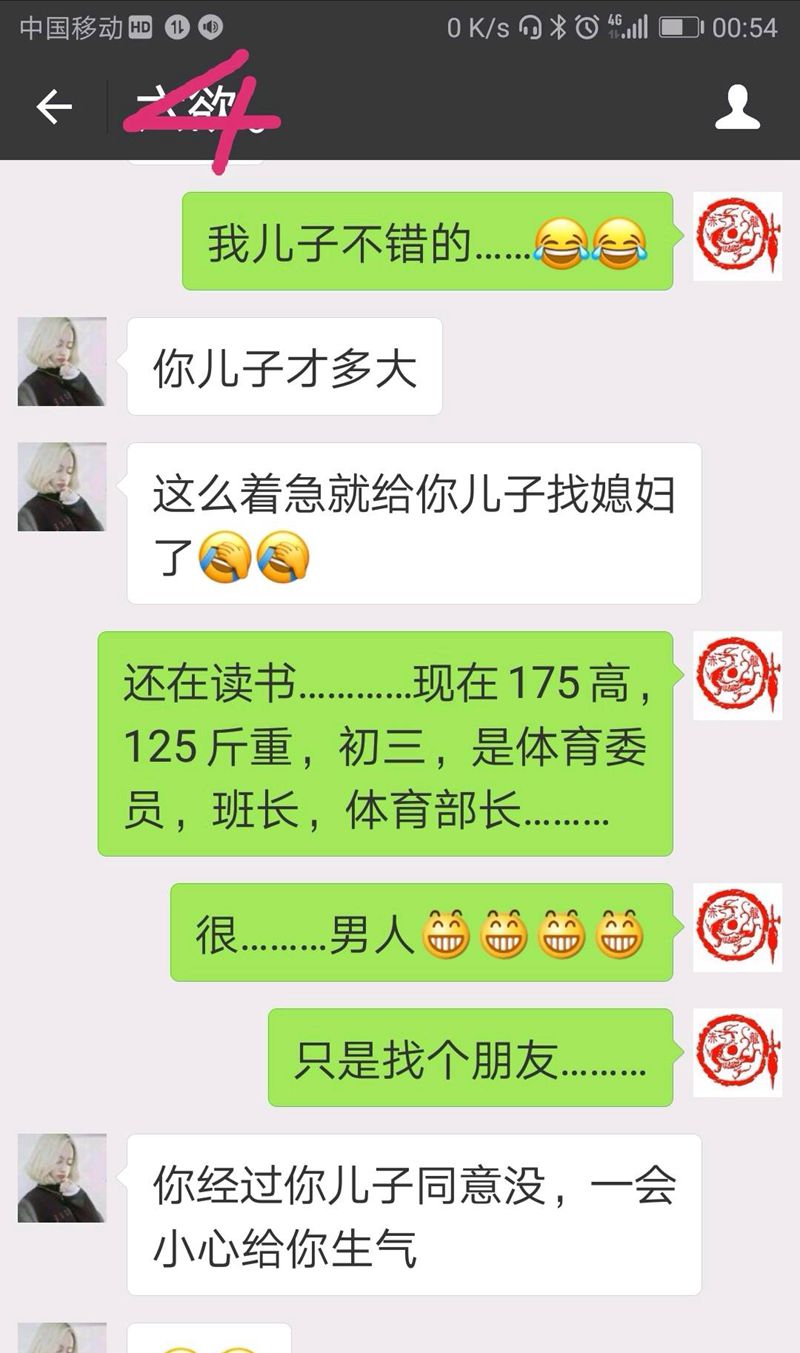Tap the contact's avatar beside "这么着急就给你儿子找媳妇了"
800x1353 pixels.
coord(62,487)
